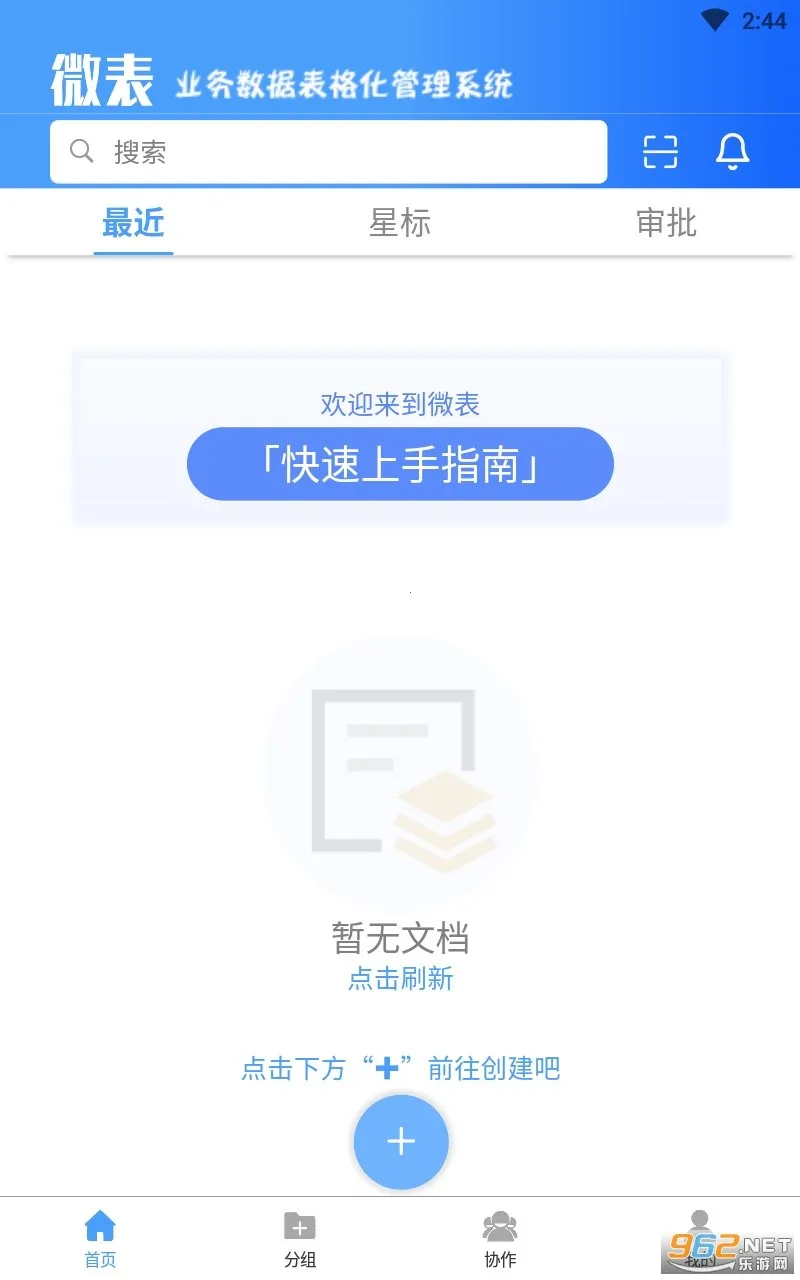The width and height of the screenshot is (800, 1280).
Task: Tap the 搜索 search box
Action: [x=328, y=152]
